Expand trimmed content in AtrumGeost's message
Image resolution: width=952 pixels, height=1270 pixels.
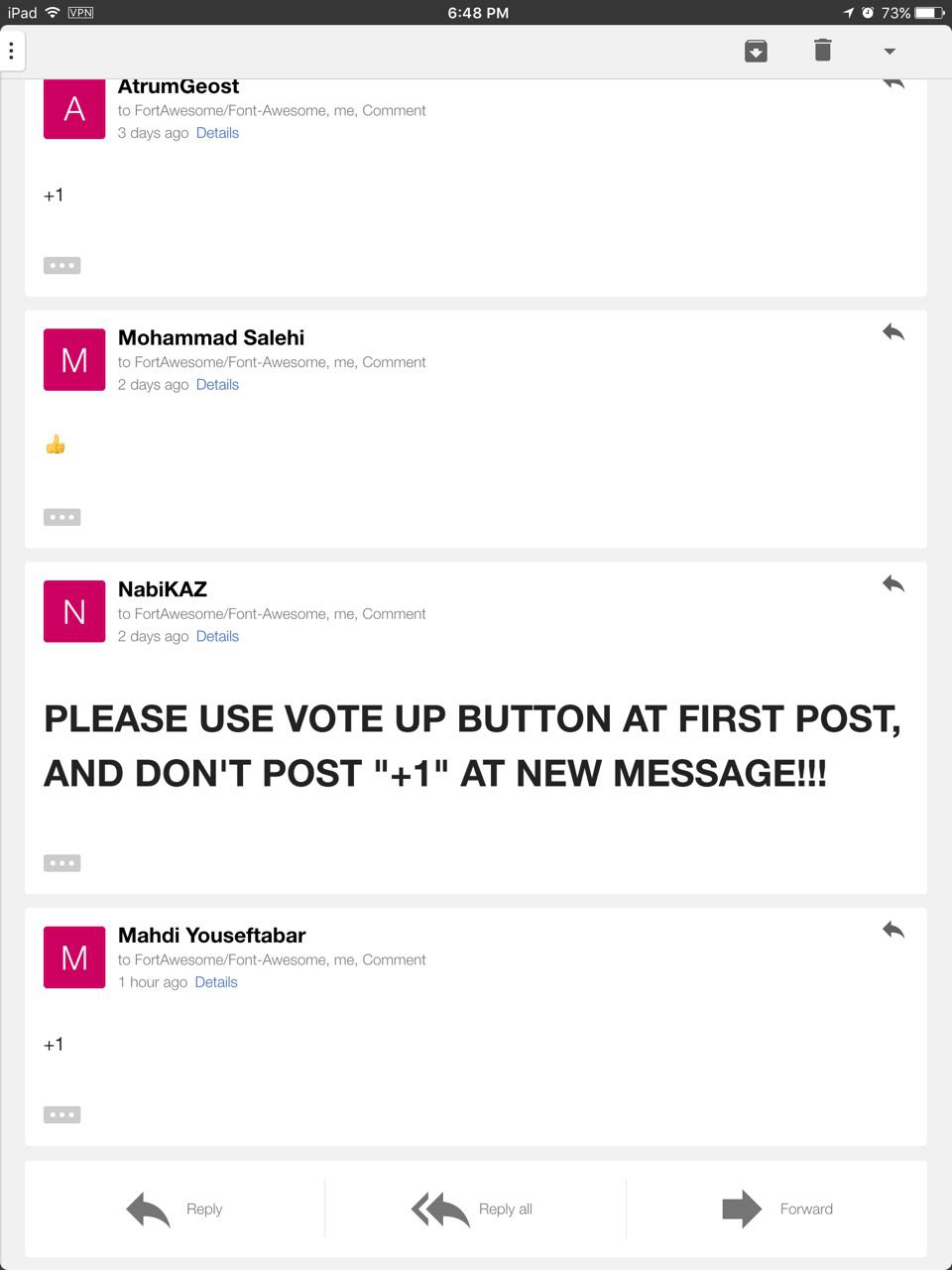61,266
